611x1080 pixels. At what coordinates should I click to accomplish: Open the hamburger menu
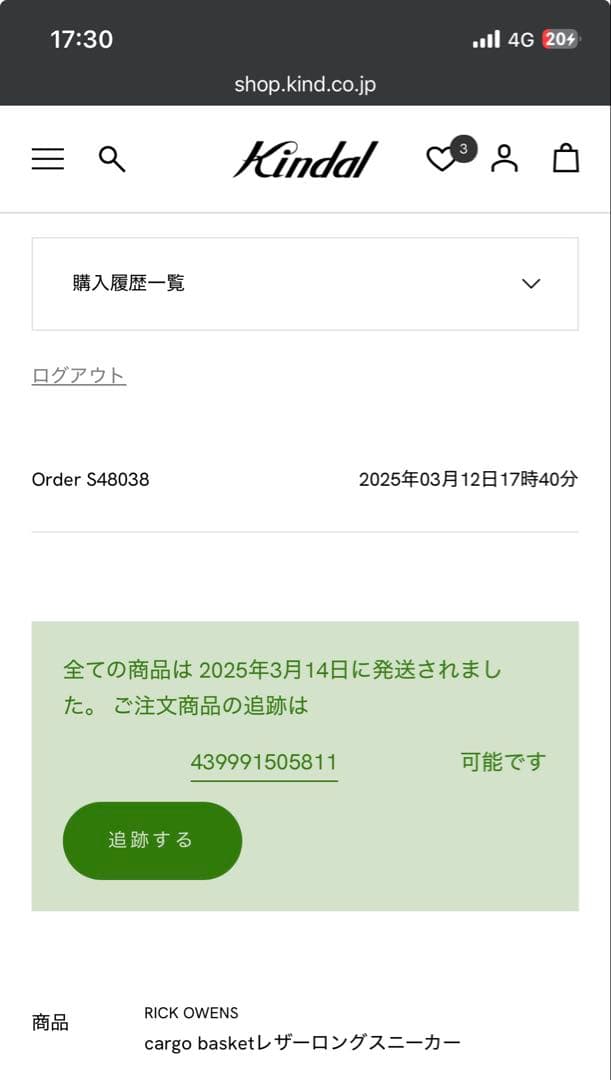(x=48, y=159)
